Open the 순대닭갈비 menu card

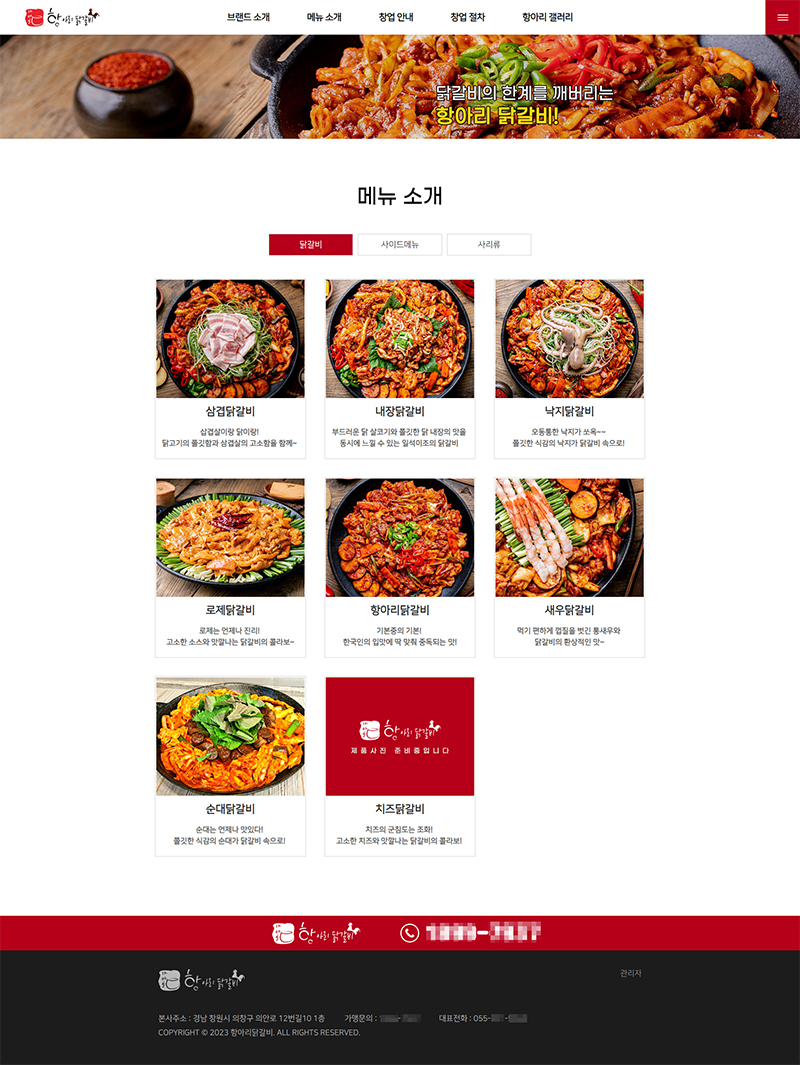pos(230,737)
